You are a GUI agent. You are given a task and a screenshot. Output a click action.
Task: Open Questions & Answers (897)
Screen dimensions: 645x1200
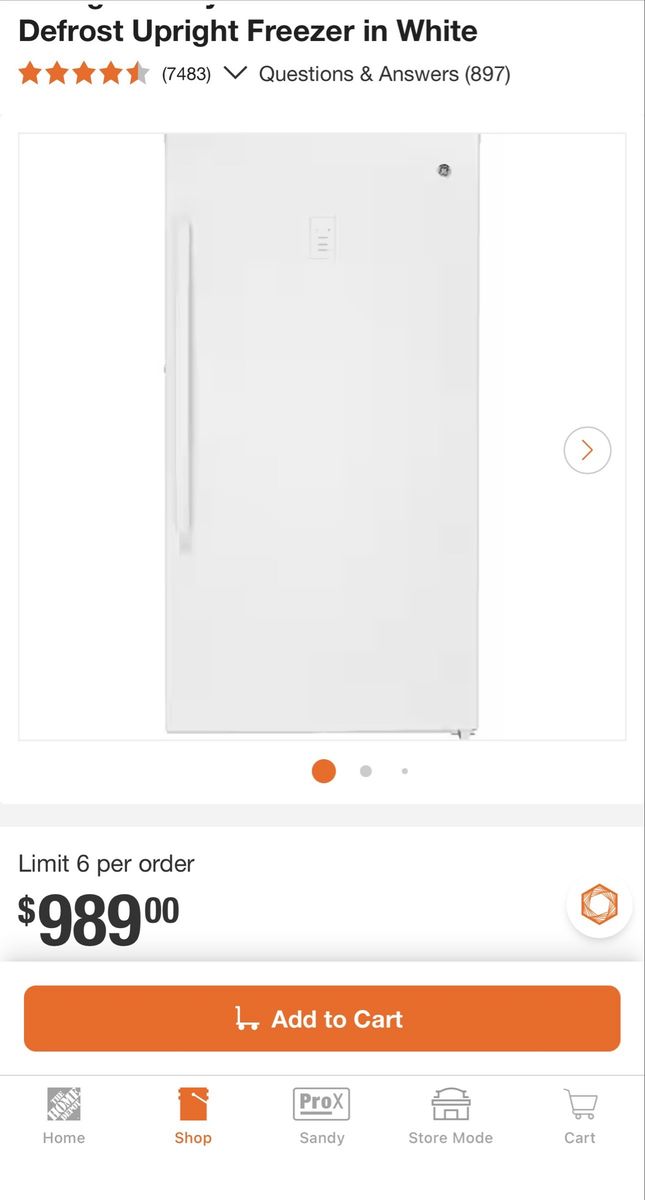384,73
